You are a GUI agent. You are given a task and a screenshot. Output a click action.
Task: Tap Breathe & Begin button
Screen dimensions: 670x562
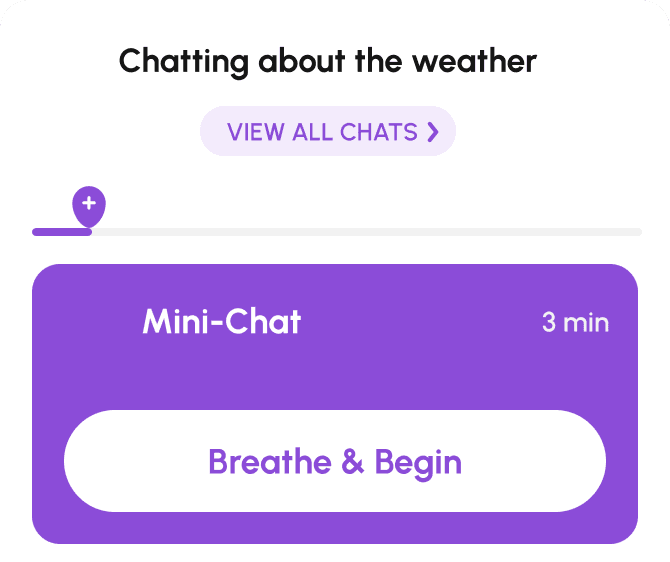(335, 462)
